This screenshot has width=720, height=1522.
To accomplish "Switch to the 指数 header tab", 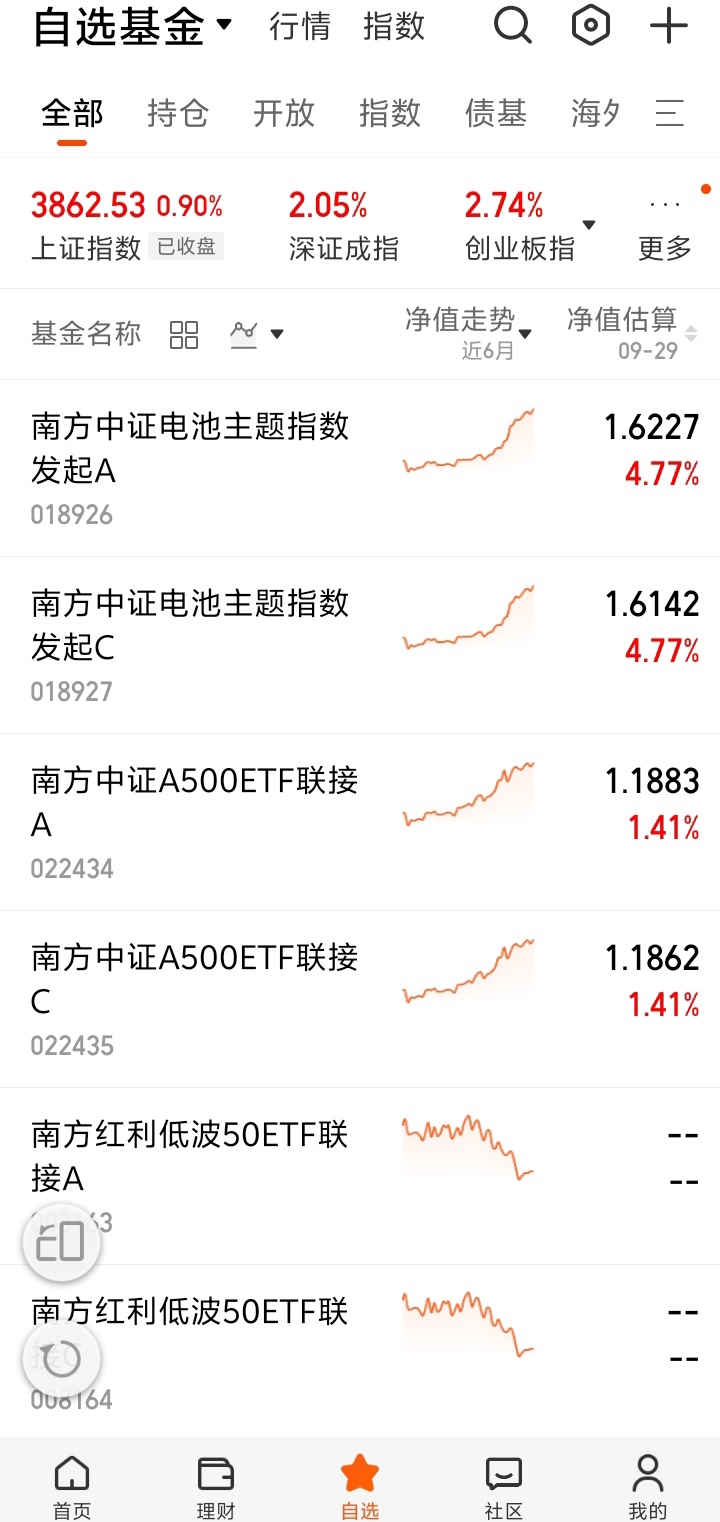I will coord(393,27).
